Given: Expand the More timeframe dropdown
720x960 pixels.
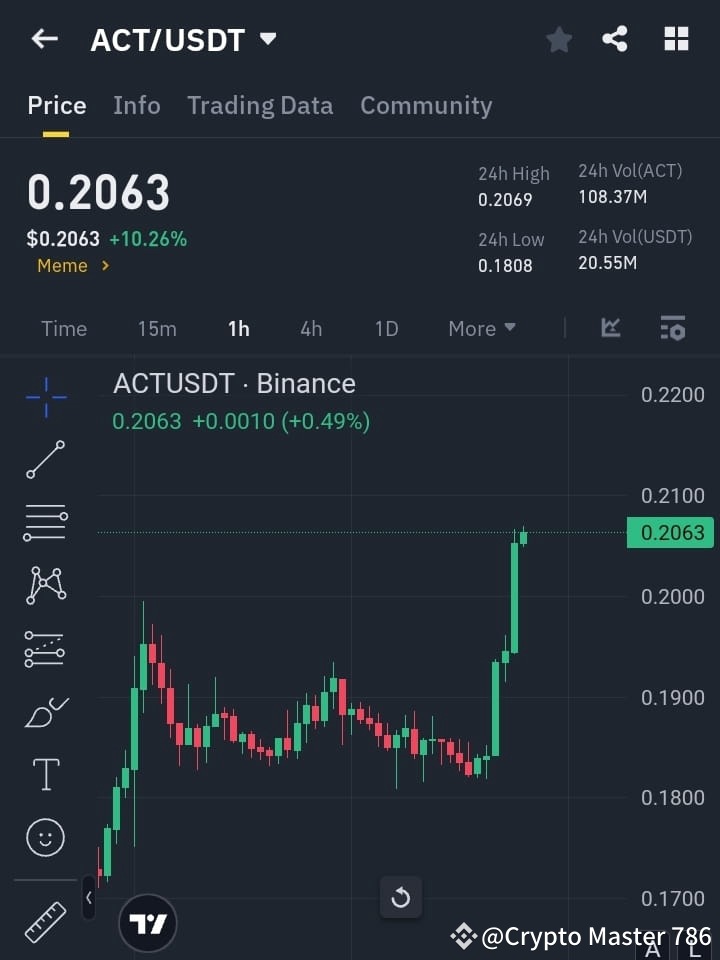Looking at the screenshot, I should pyautogui.click(x=481, y=328).
